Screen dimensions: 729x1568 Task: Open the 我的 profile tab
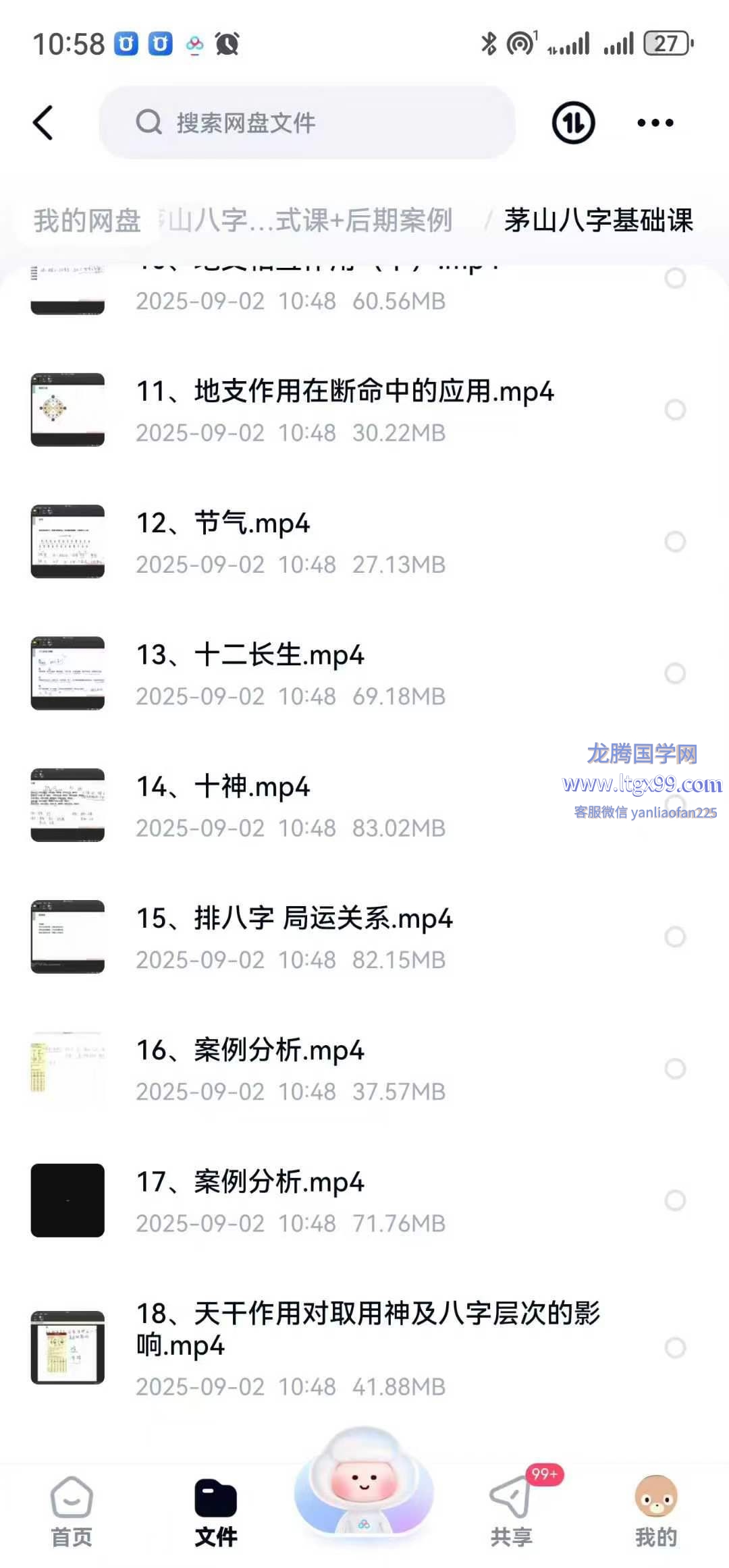tap(655, 1511)
